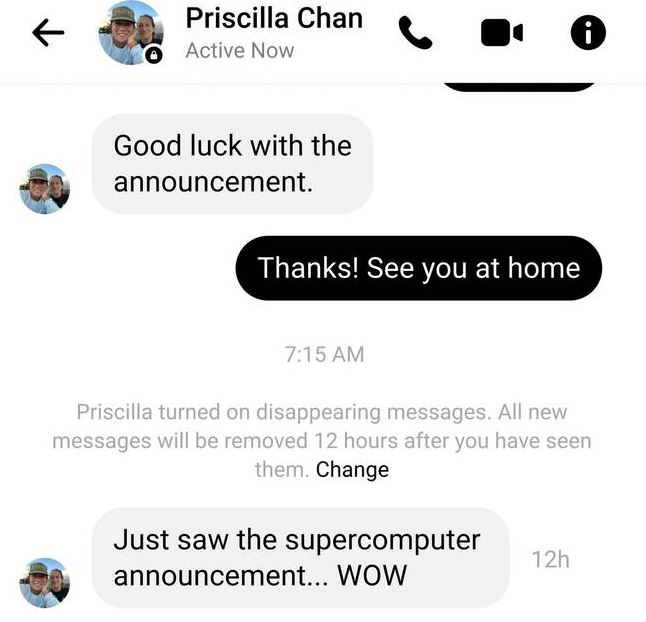The height and width of the screenshot is (622, 646).
Task: Start a voice call with Priscilla Chan
Action: pyautogui.click(x=415, y=33)
